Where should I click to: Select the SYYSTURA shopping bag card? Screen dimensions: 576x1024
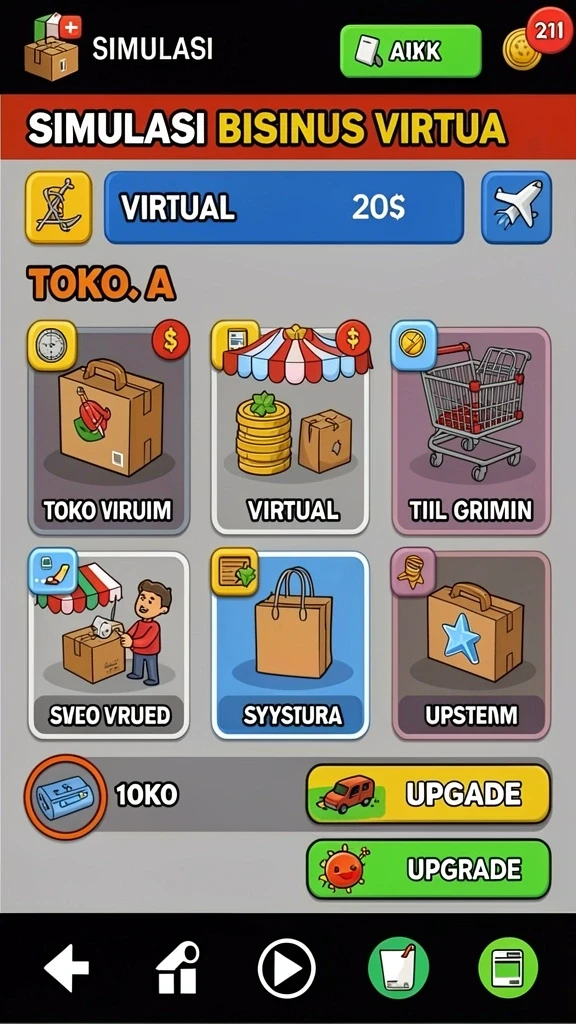[291, 645]
